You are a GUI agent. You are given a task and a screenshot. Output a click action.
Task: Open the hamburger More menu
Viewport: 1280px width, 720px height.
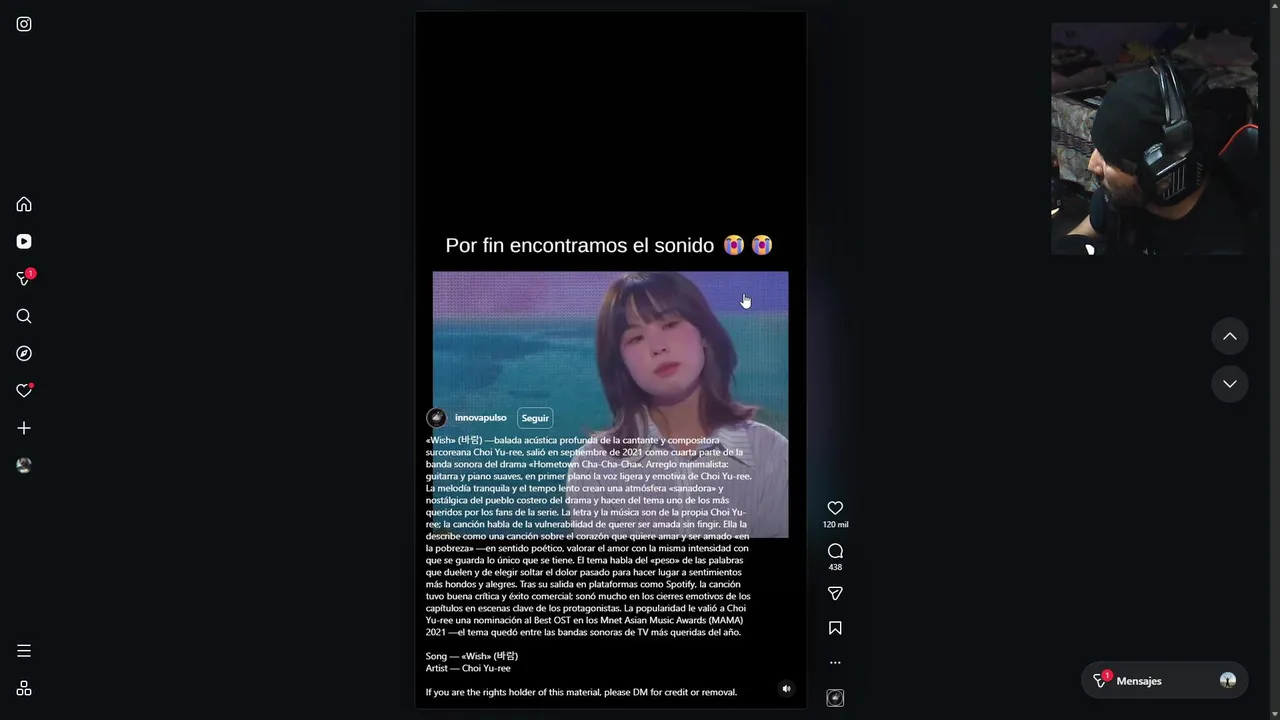24,651
